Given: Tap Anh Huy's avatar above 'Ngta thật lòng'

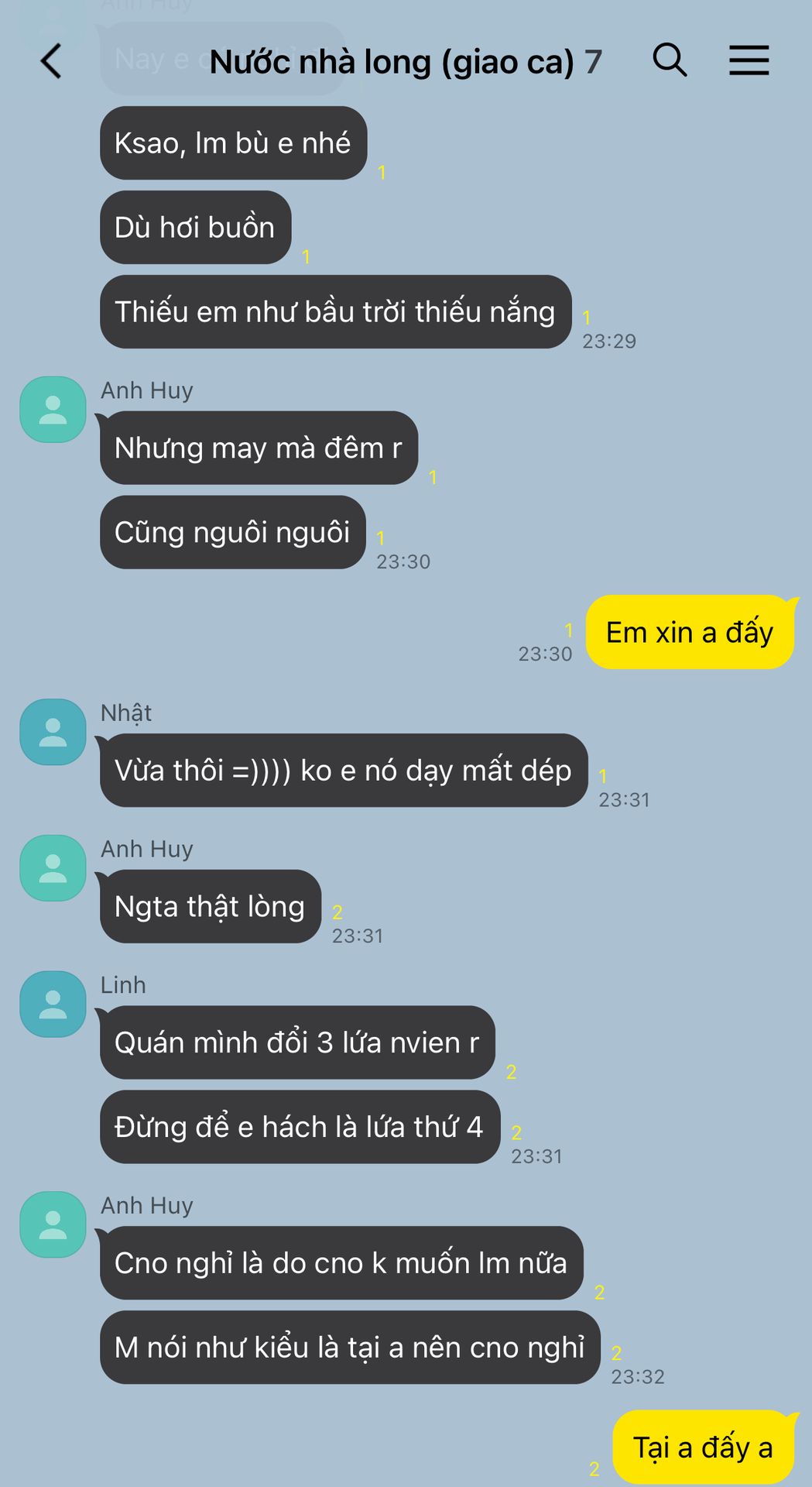Looking at the screenshot, I should [x=53, y=867].
